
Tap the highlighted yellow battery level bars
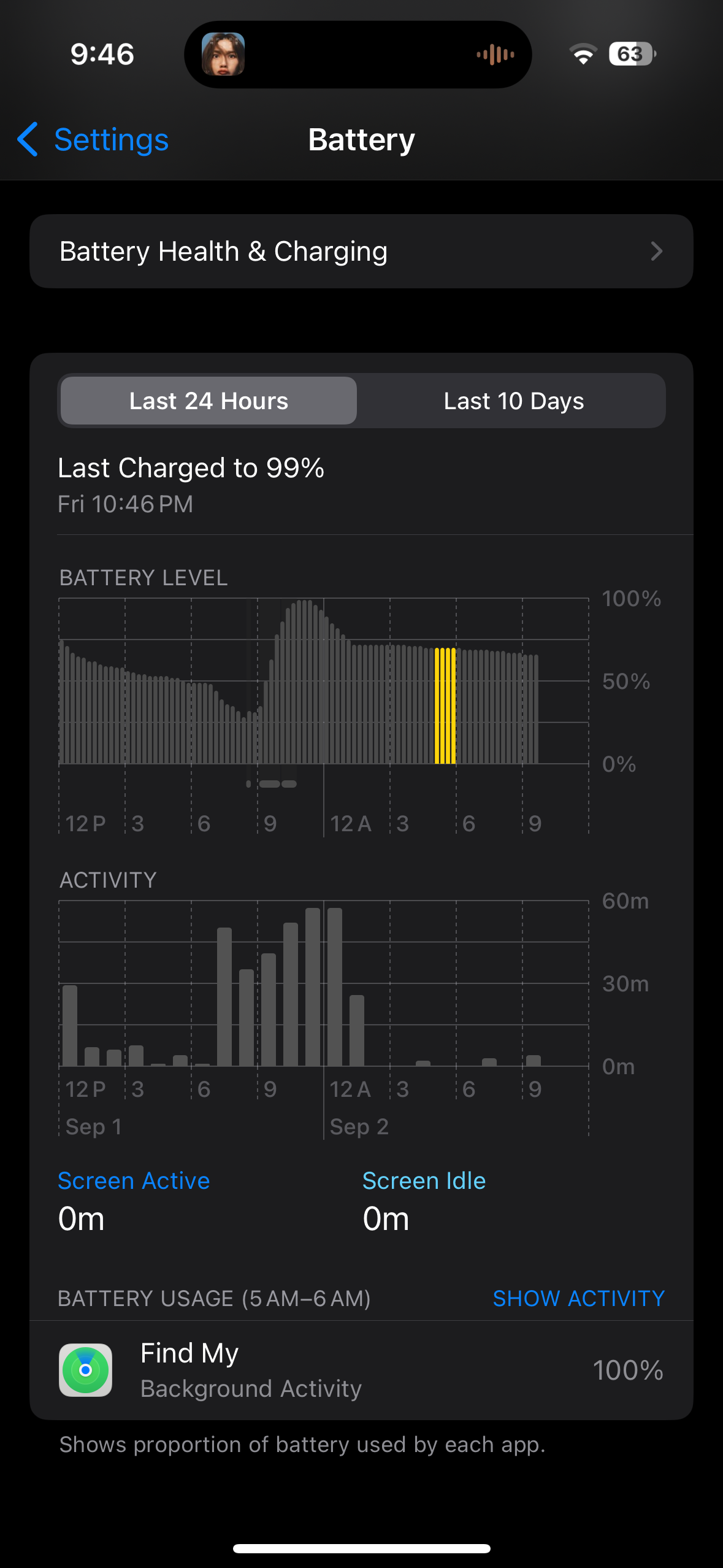click(445, 705)
